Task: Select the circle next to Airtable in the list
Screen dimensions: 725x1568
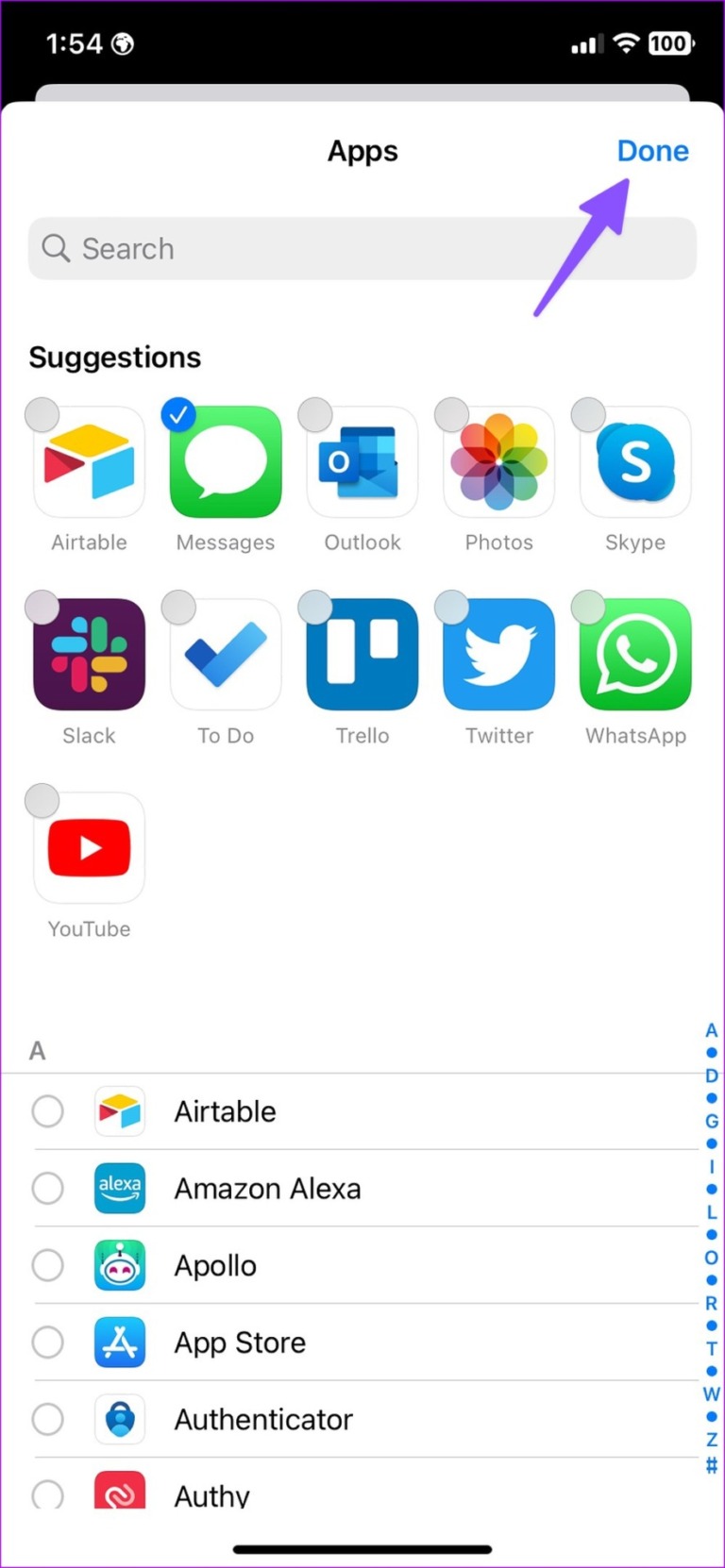Action: tap(47, 1111)
